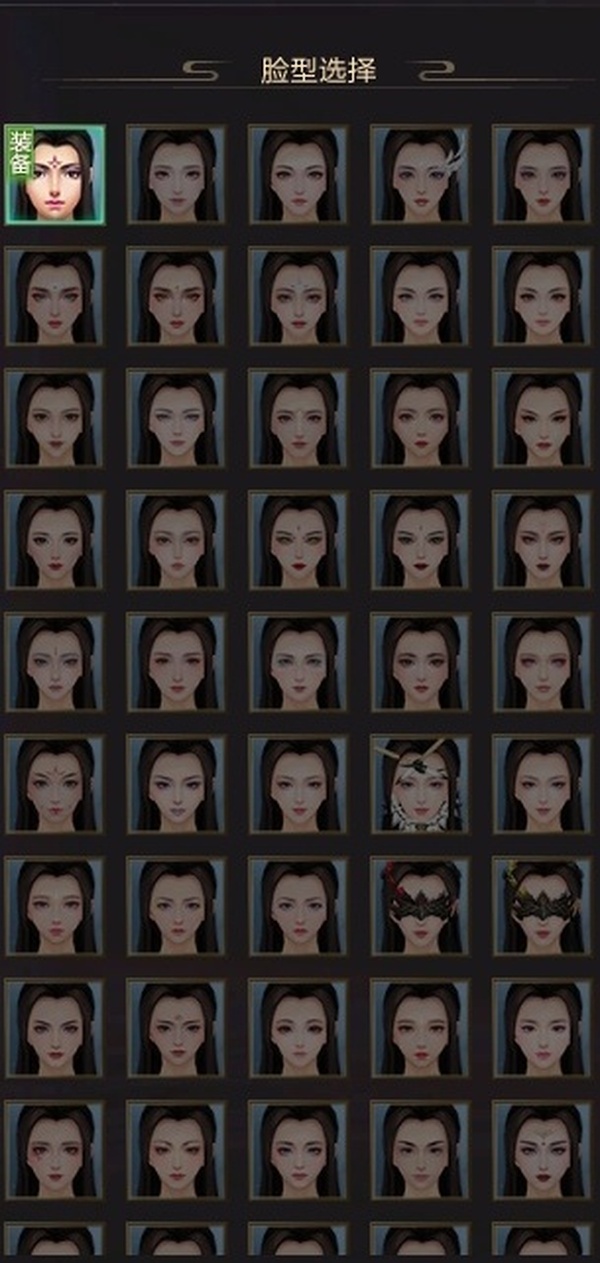Pick the face with white bead veil and hairpins
Image resolution: width=600 pixels, height=1263 pixels.
[x=420, y=785]
